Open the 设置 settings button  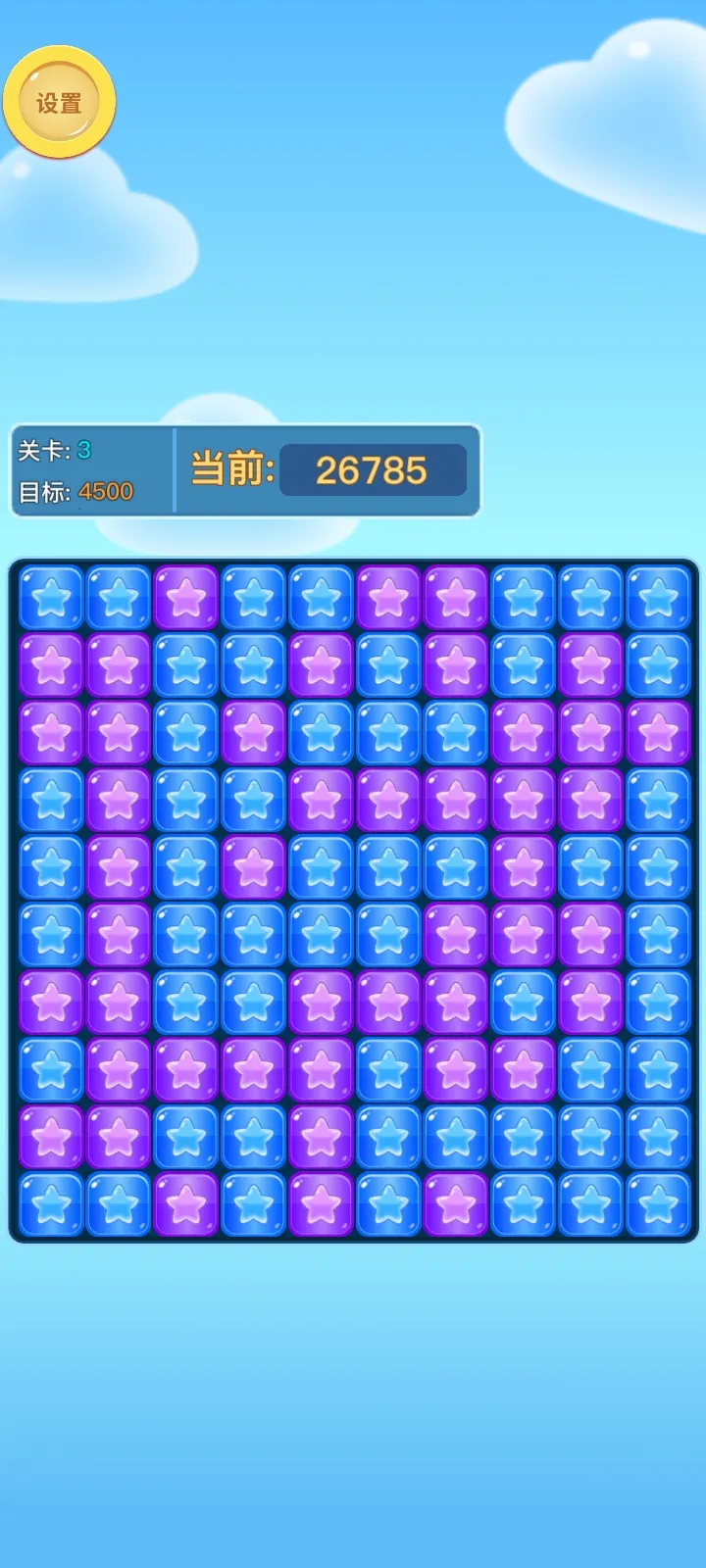59,102
